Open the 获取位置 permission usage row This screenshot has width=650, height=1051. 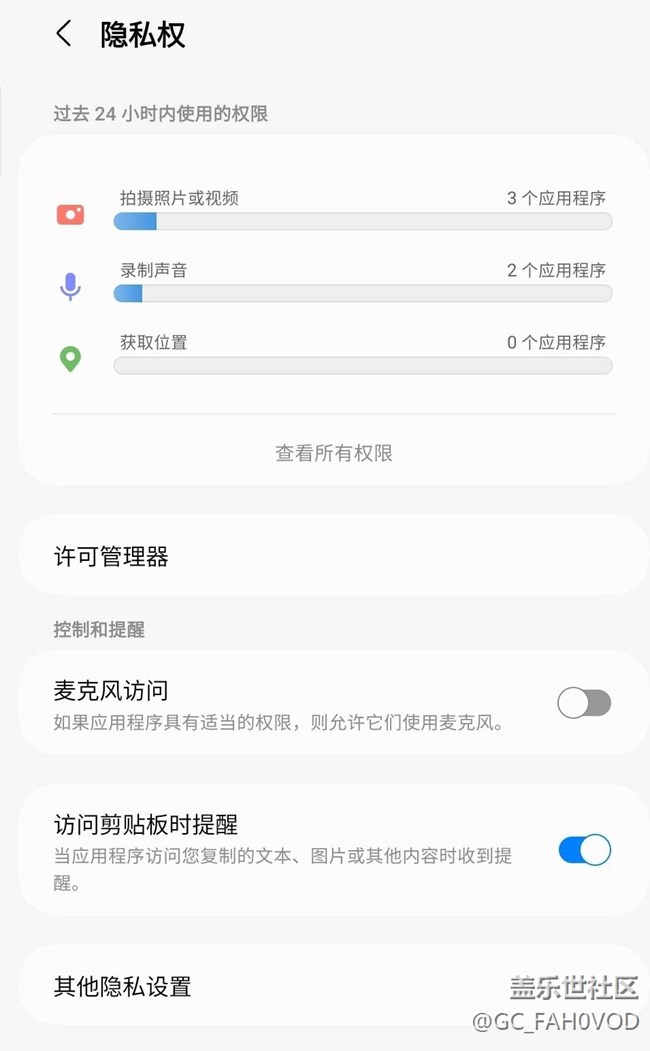pyautogui.click(x=334, y=354)
